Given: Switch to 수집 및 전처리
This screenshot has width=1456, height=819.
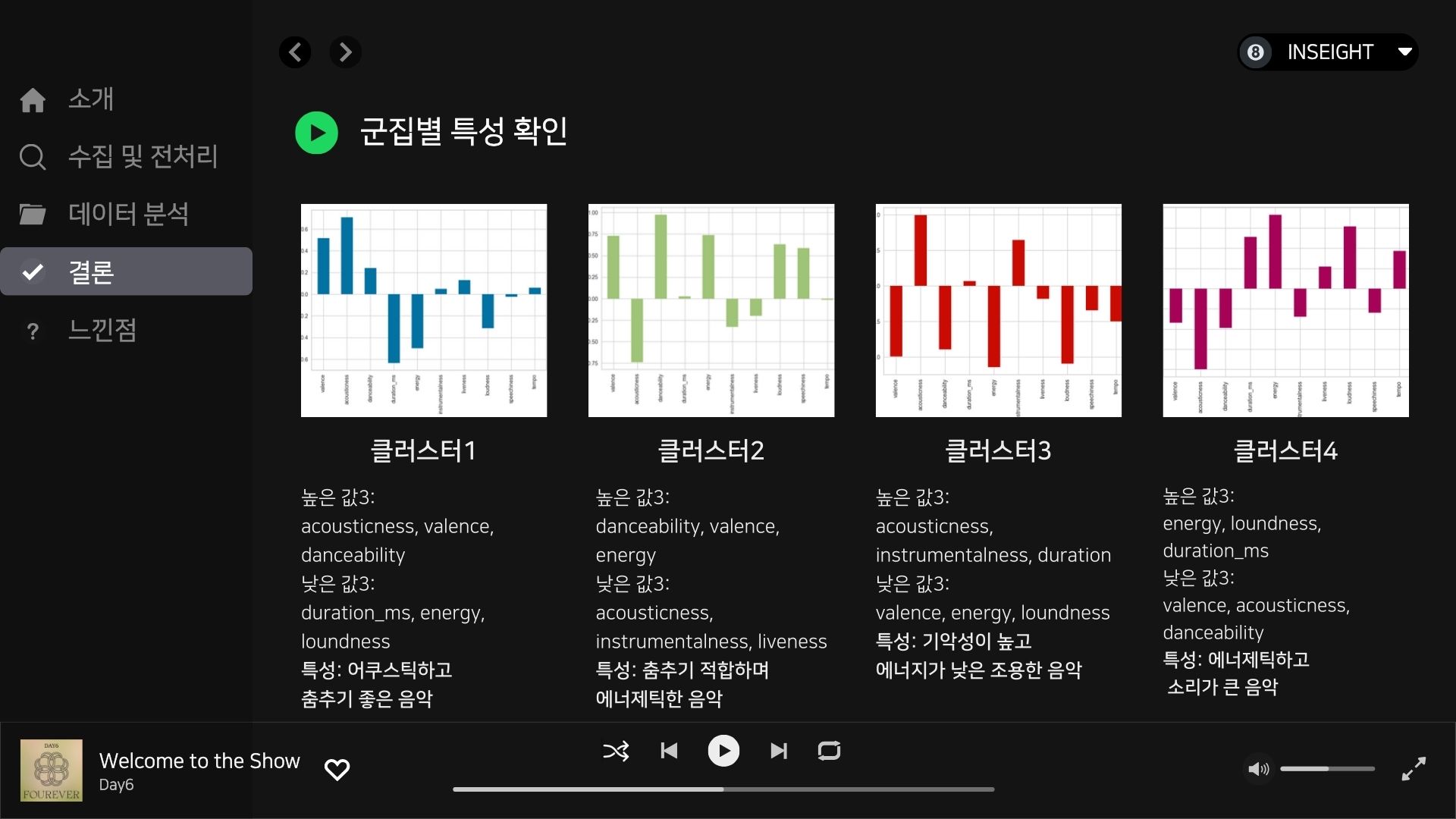Looking at the screenshot, I should [x=143, y=157].
